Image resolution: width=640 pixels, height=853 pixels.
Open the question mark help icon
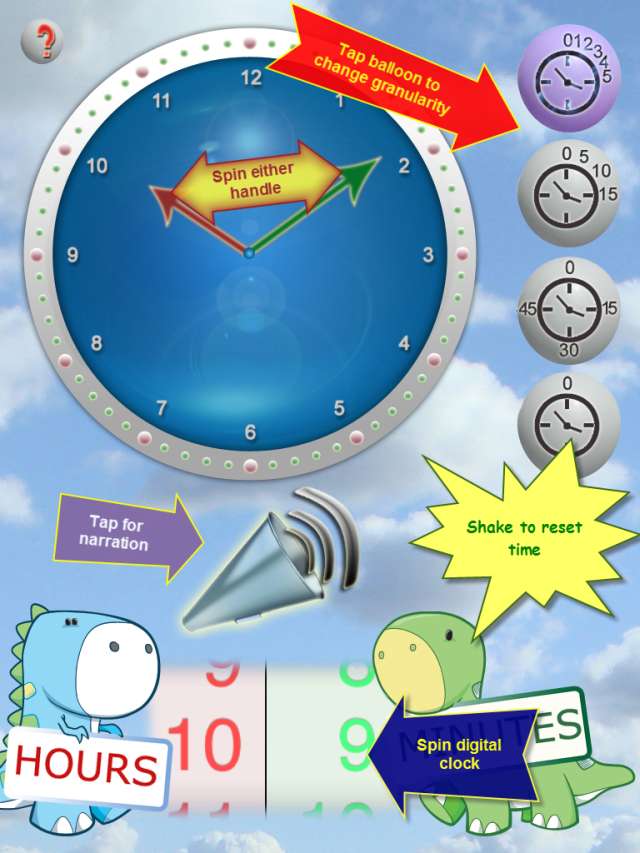pos(42,42)
